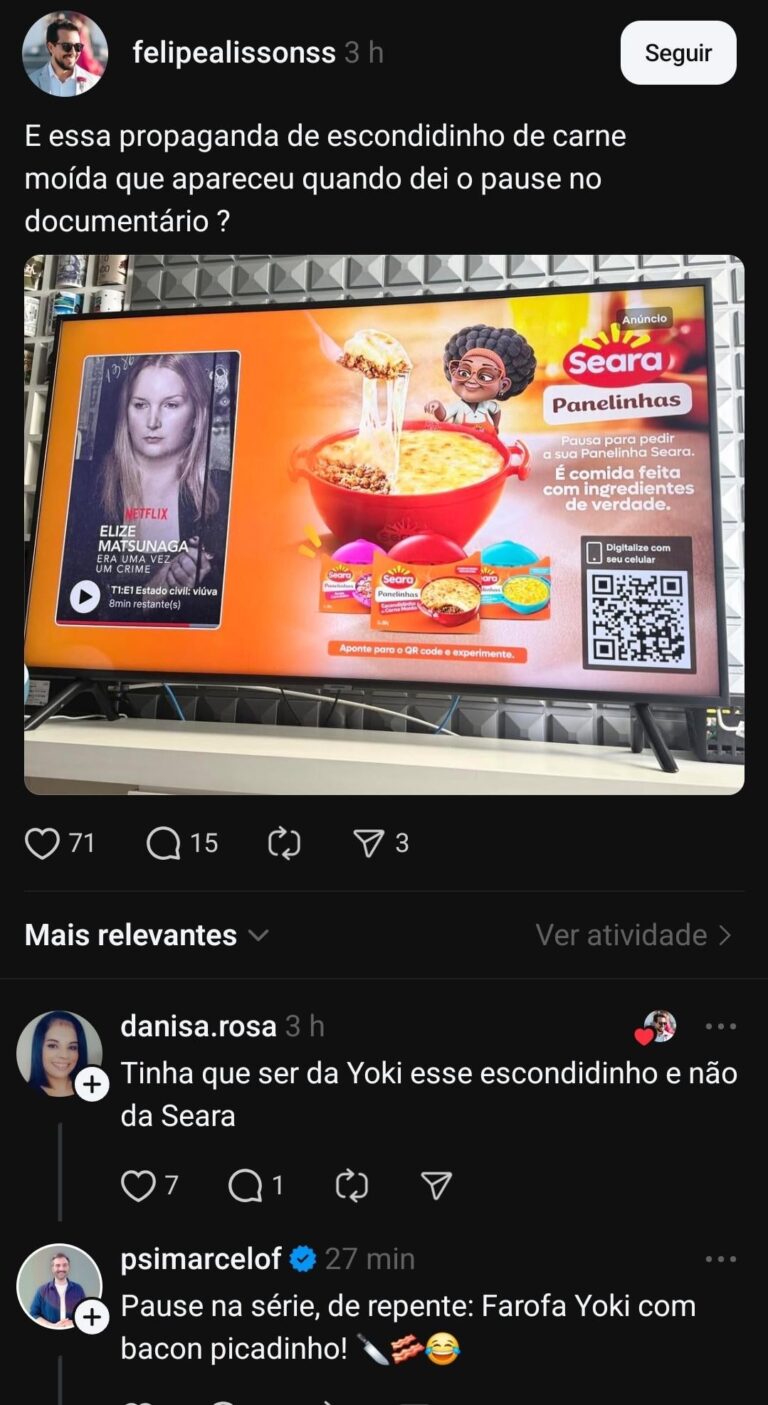The width and height of the screenshot is (768, 1405).
Task: Like danisa.rosa's reply
Action: point(138,1186)
